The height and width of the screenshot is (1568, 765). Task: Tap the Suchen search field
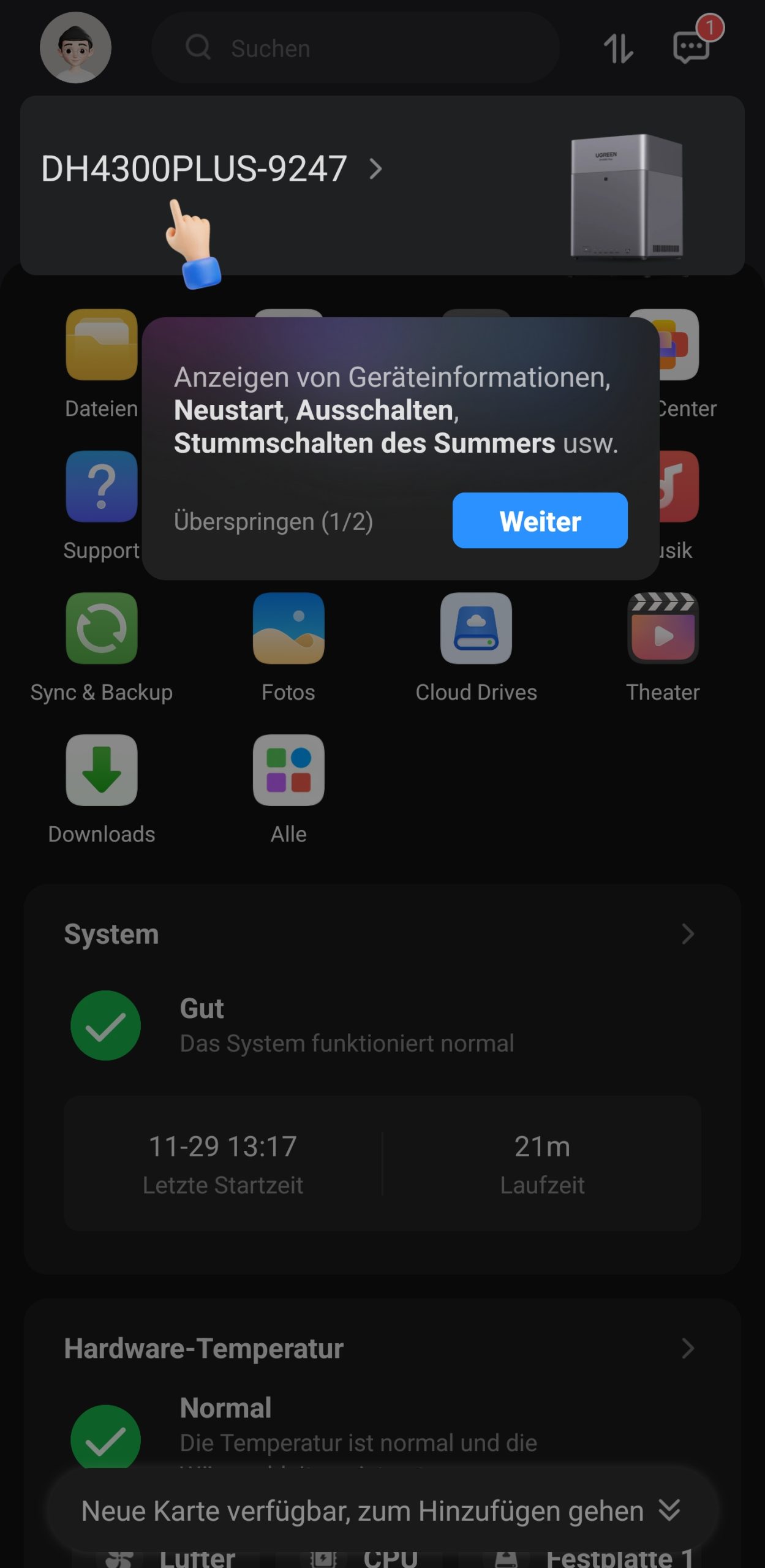coord(355,48)
